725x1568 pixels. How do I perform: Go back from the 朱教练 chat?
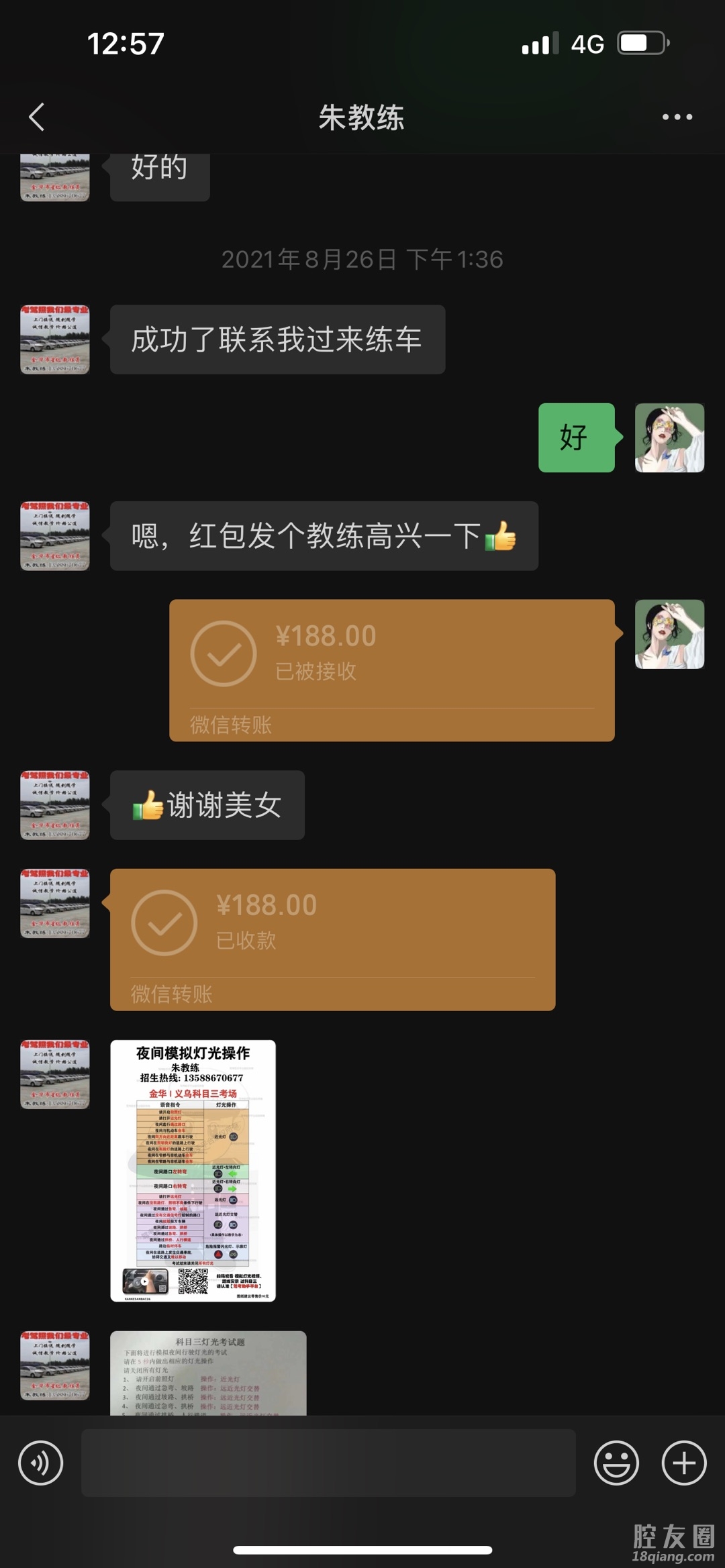[x=38, y=117]
